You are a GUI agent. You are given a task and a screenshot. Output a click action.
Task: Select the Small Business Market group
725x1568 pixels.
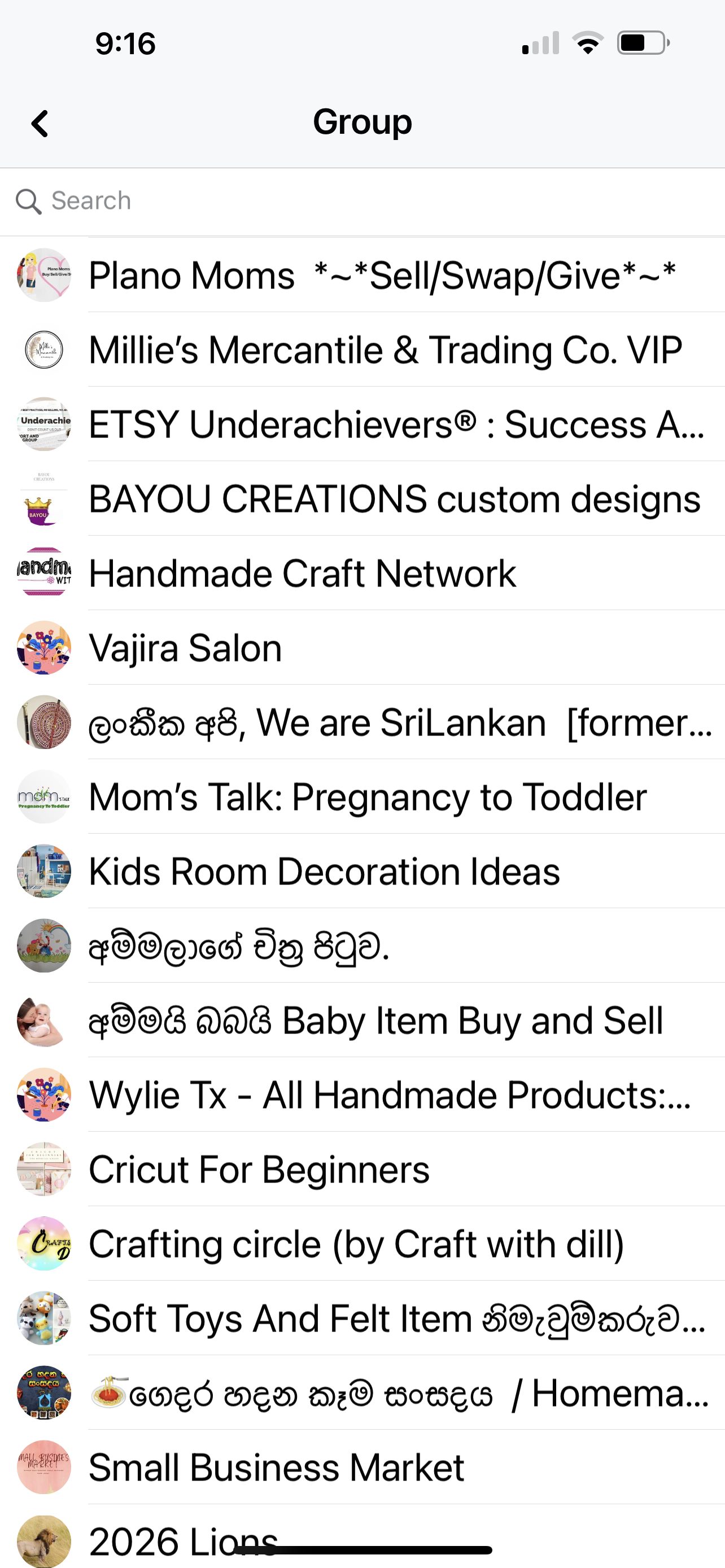276,1468
